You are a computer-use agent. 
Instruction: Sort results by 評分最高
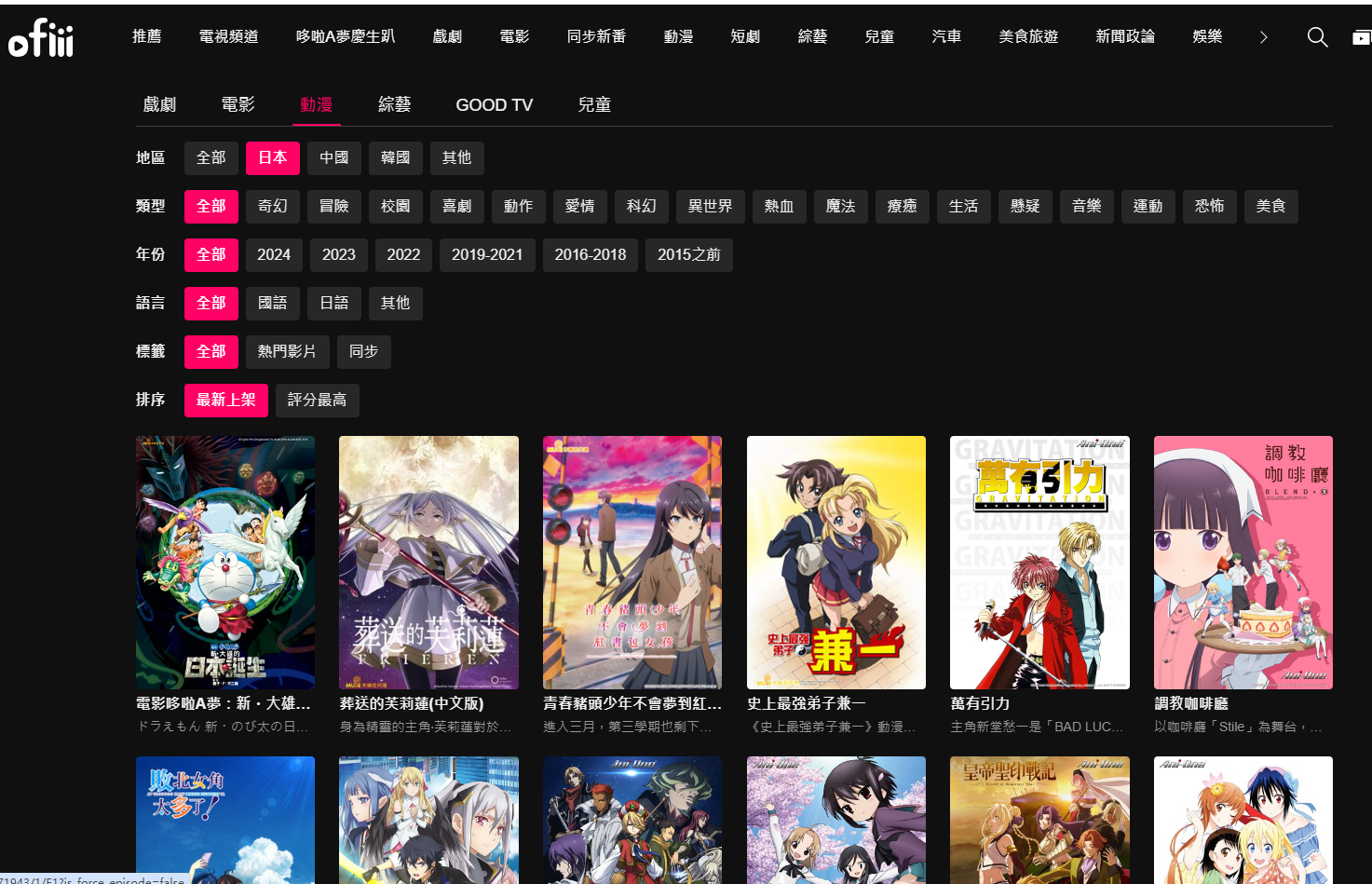(x=317, y=400)
